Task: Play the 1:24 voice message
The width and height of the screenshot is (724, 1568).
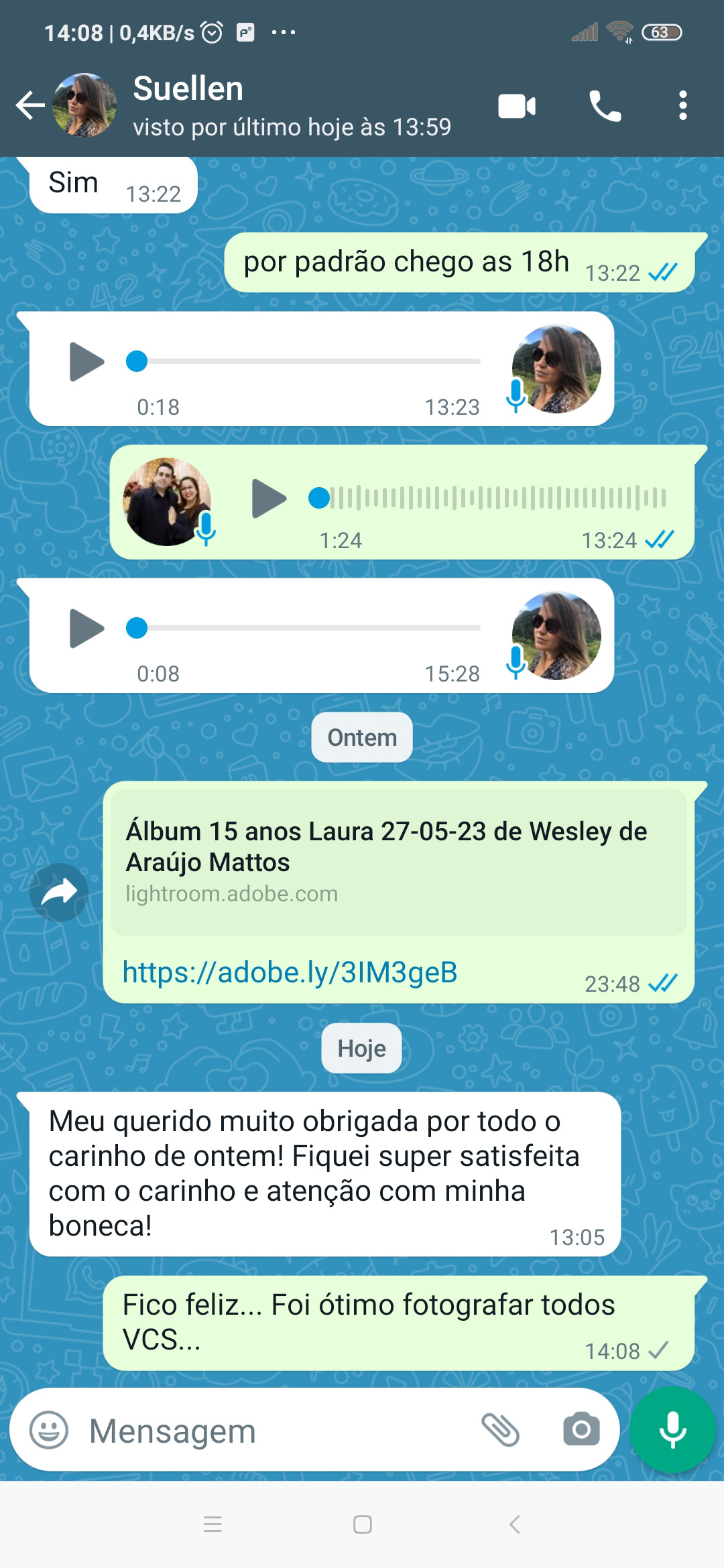Action: coord(269,499)
